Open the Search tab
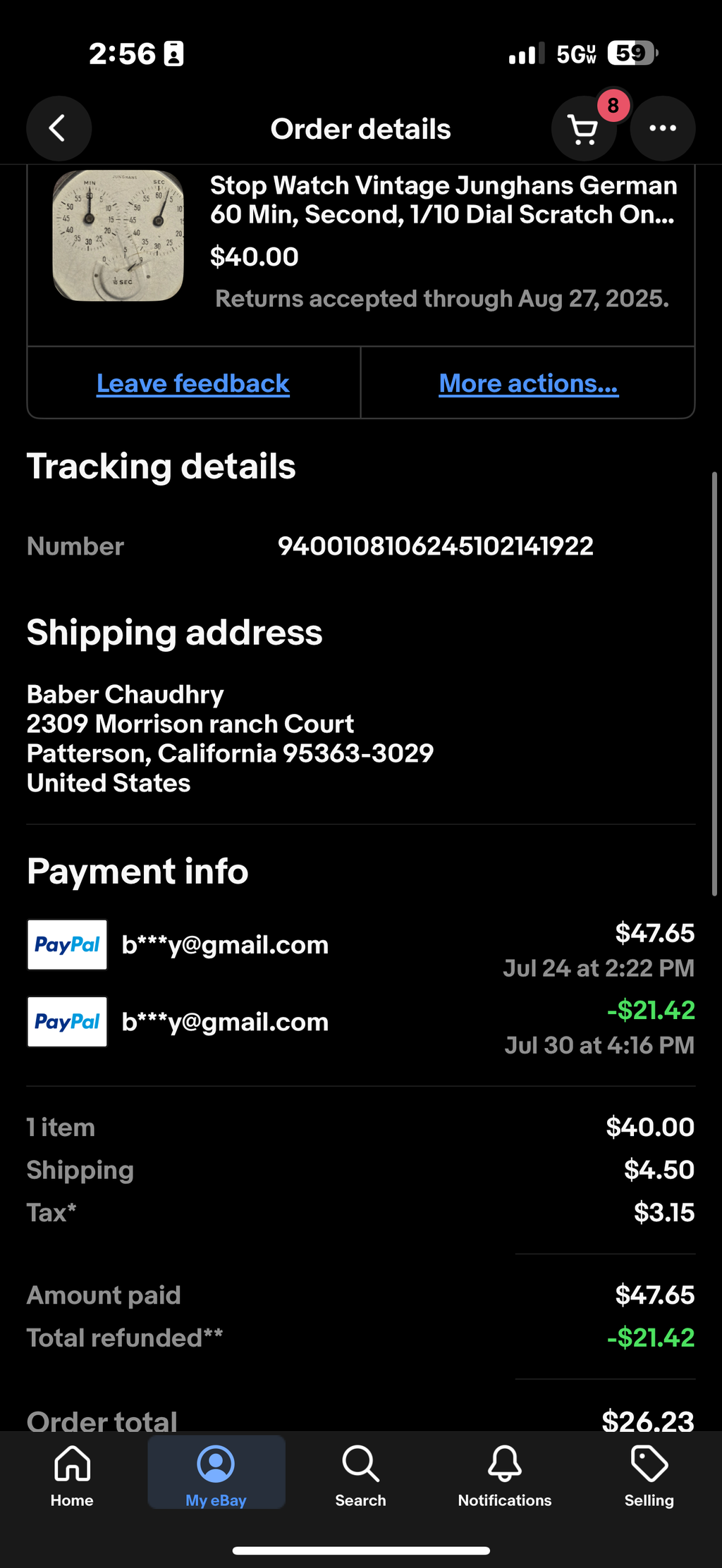This screenshot has width=722, height=1568. click(x=361, y=1475)
